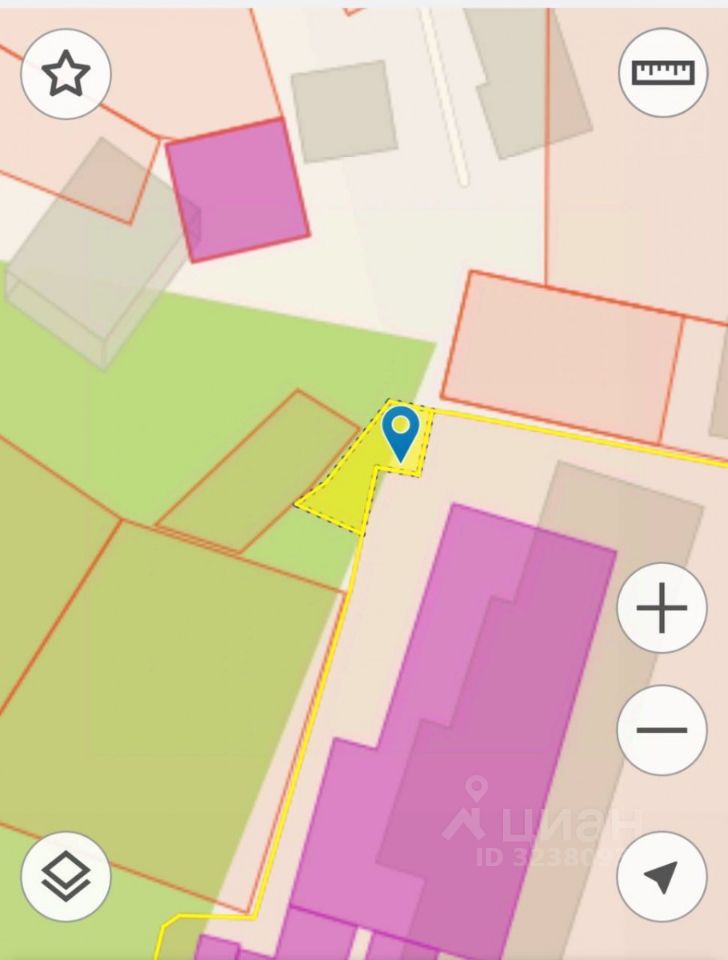Tap the blue pin on yellow plot
This screenshot has width=728, height=960.
[402, 433]
